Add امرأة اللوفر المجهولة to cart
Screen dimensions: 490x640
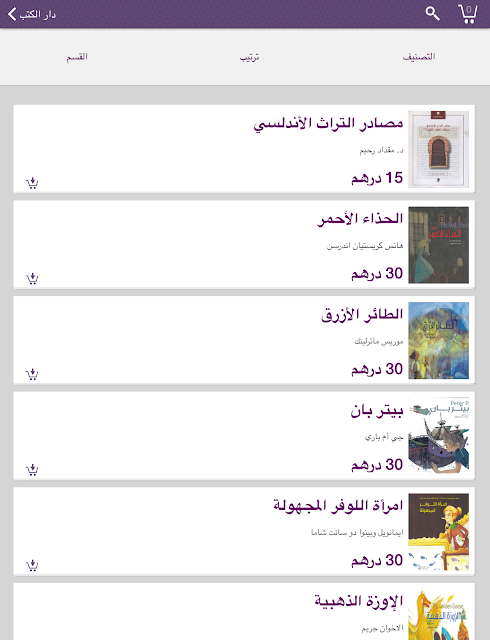[32, 565]
